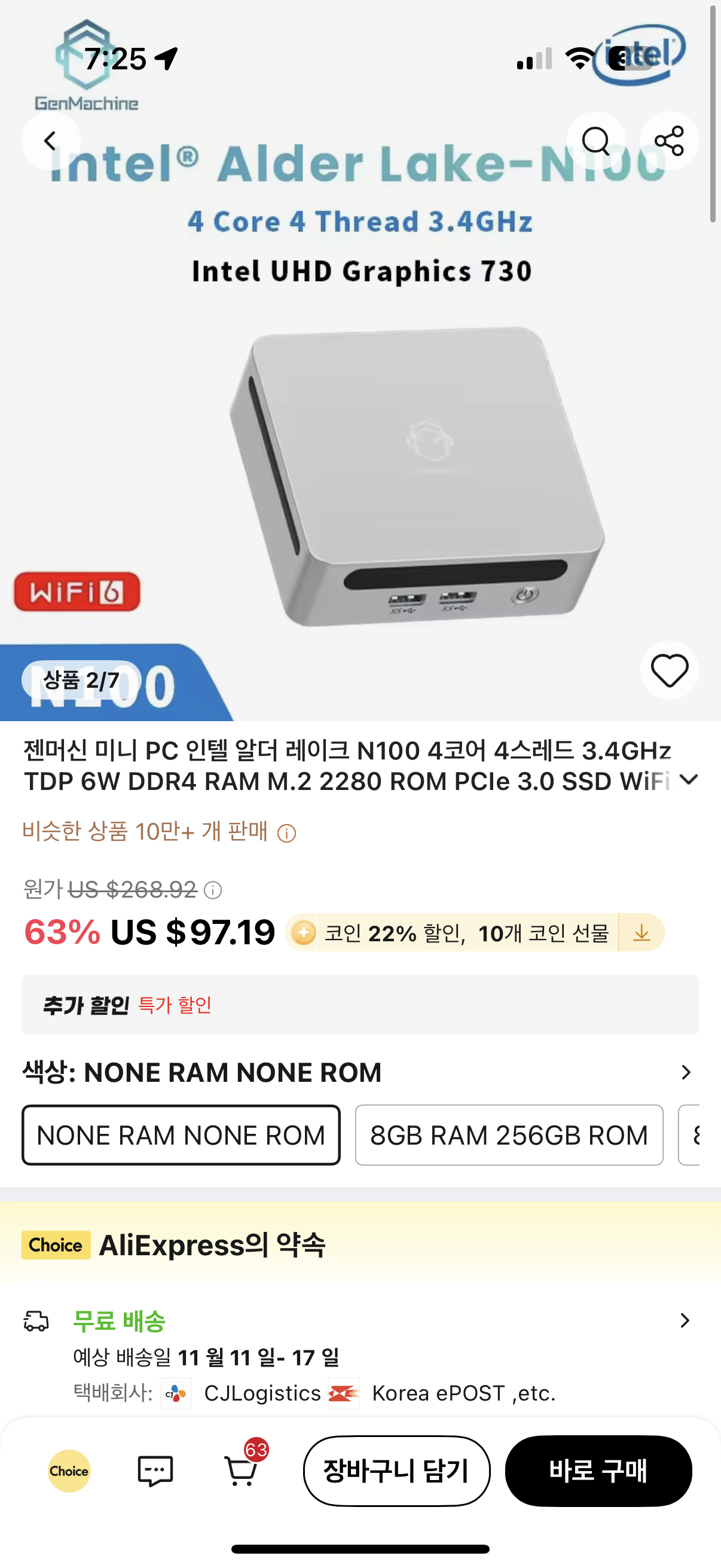Viewport: 721px width, 1568px height.
Task: Share this product listing
Action: pyautogui.click(x=668, y=141)
